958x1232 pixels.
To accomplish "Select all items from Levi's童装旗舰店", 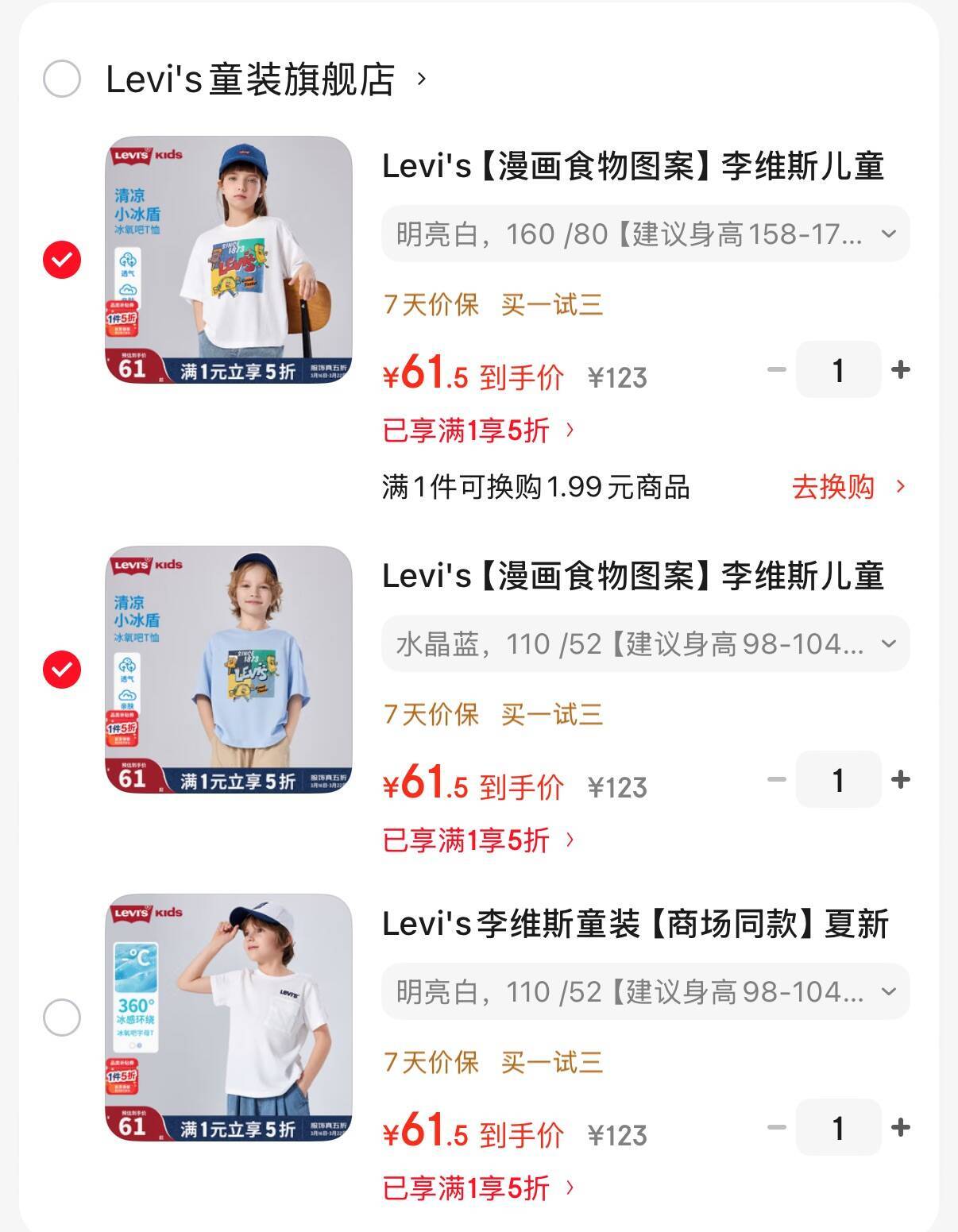I will pos(62,79).
